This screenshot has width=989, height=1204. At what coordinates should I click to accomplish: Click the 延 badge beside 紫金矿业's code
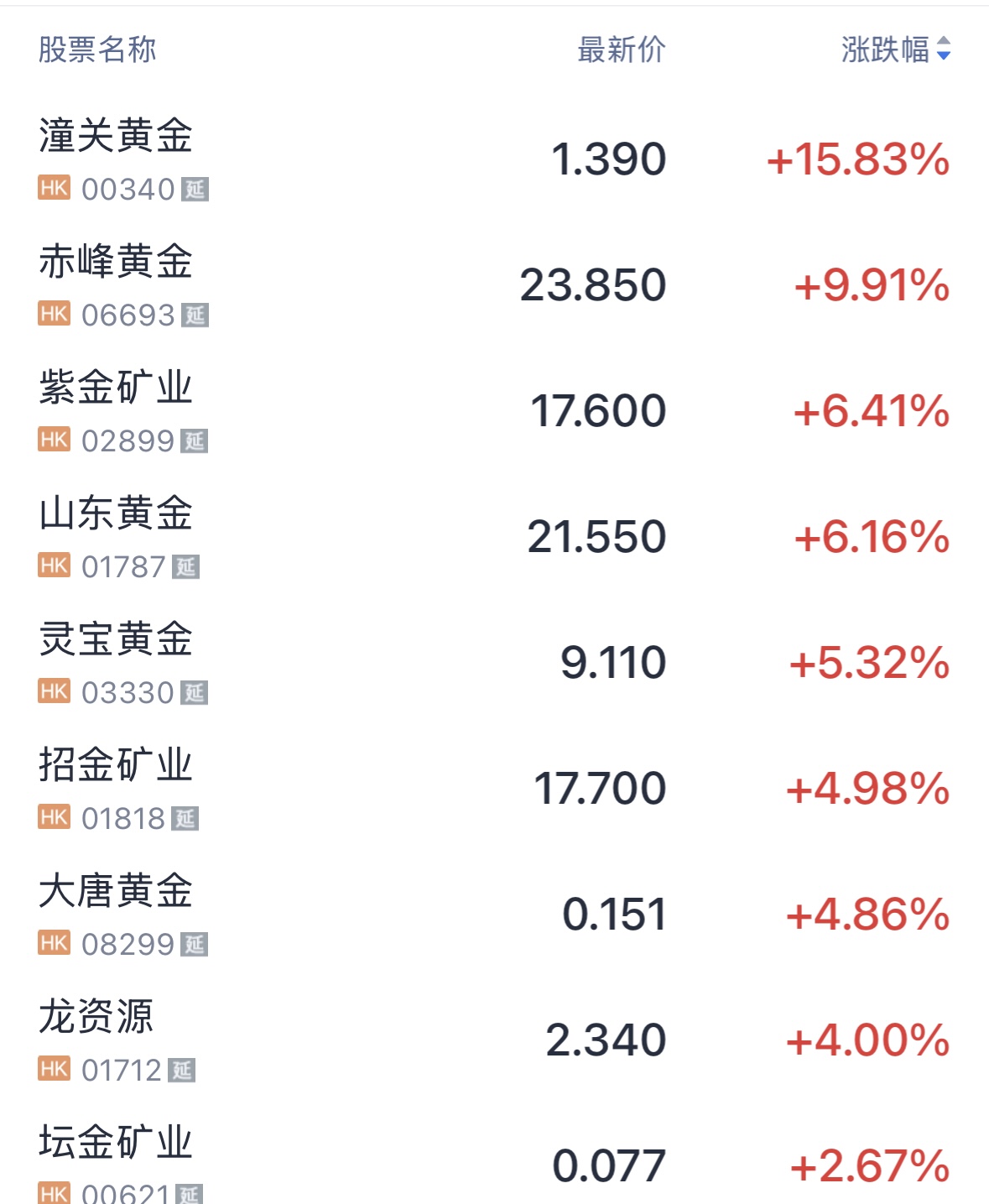195,440
